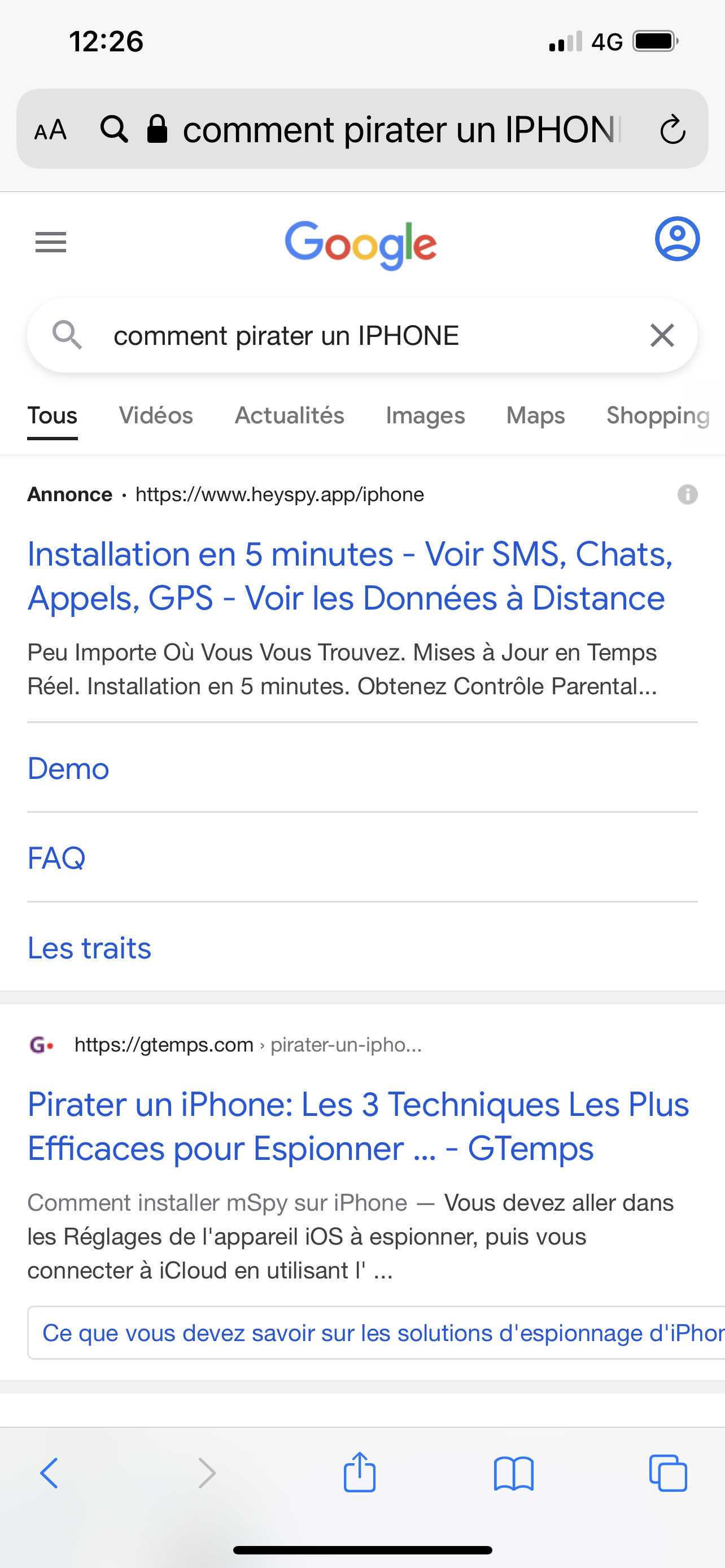Switch to the Actualités tab
This screenshot has height=1568, width=725.
[x=289, y=416]
